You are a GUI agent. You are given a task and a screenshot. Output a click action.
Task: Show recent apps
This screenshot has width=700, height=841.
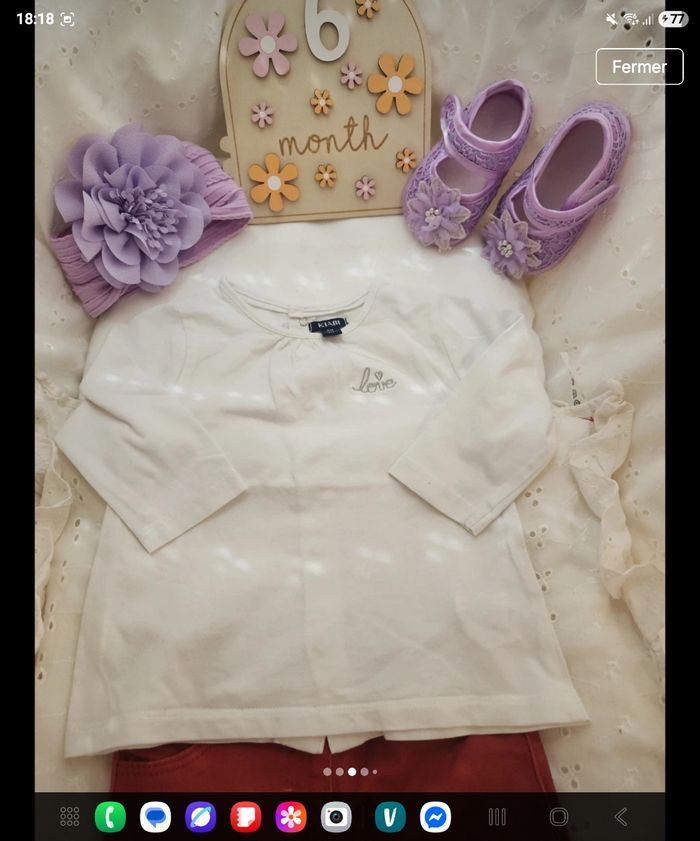(x=497, y=817)
